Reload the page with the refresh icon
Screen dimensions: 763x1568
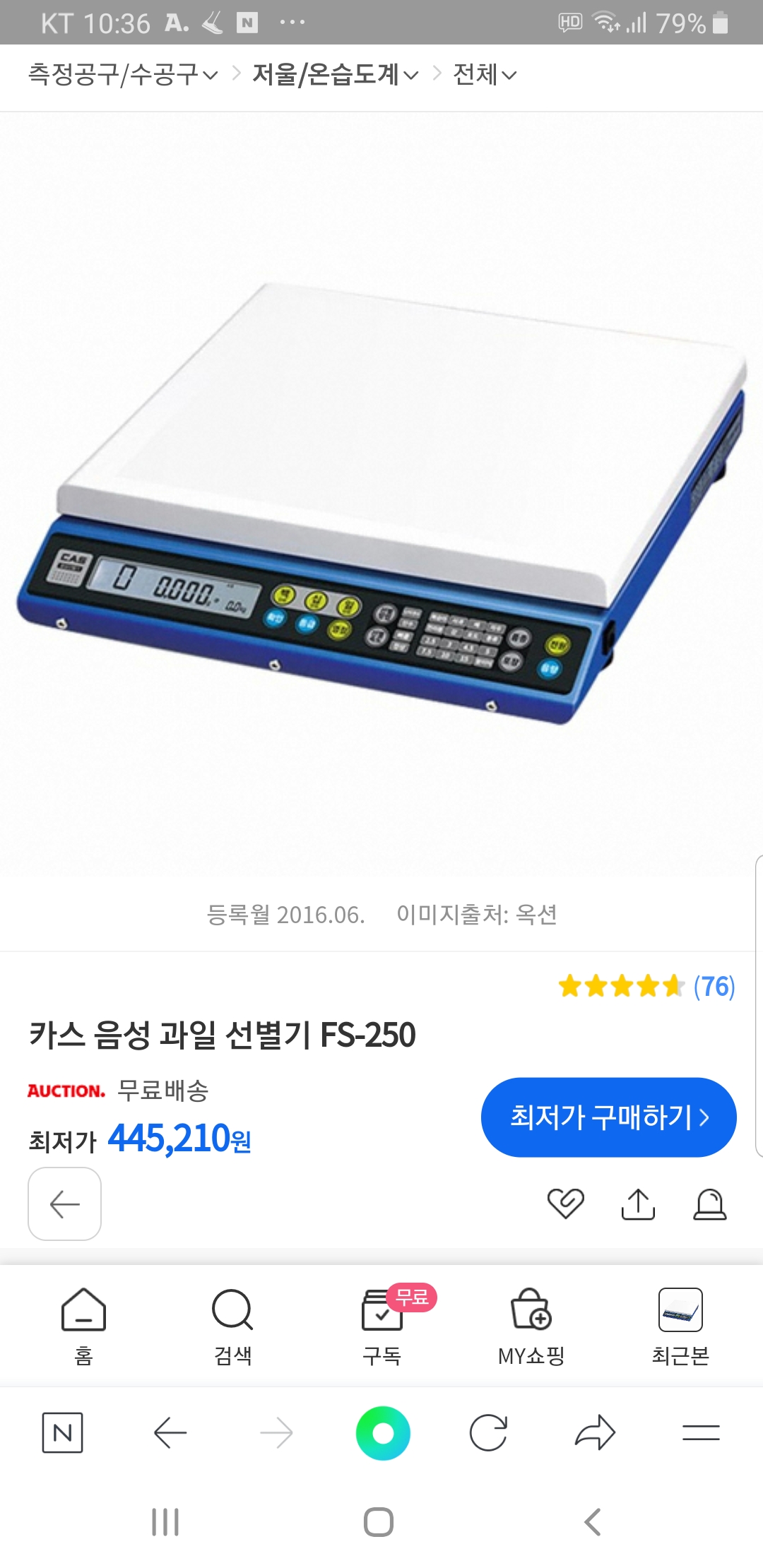[x=488, y=1433]
